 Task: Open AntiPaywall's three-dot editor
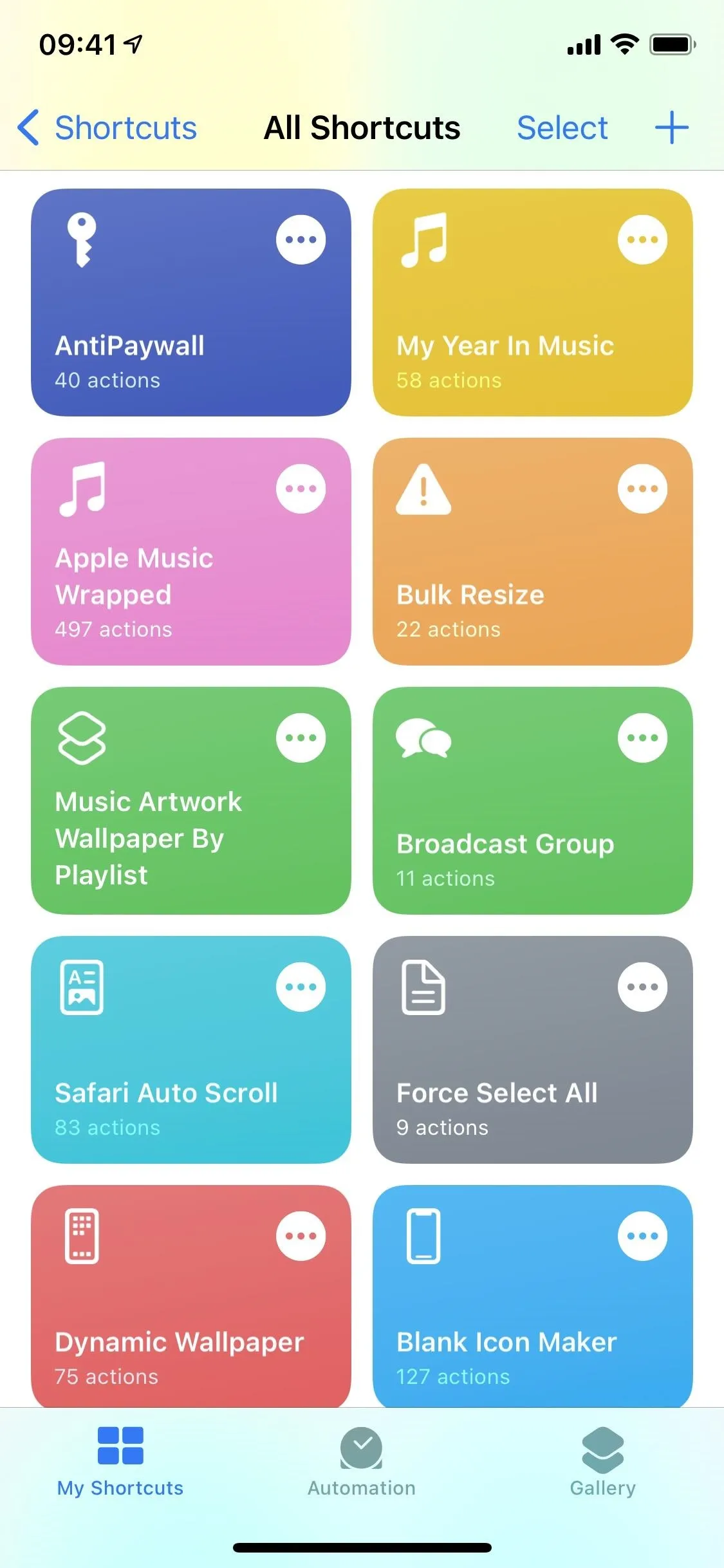301,239
